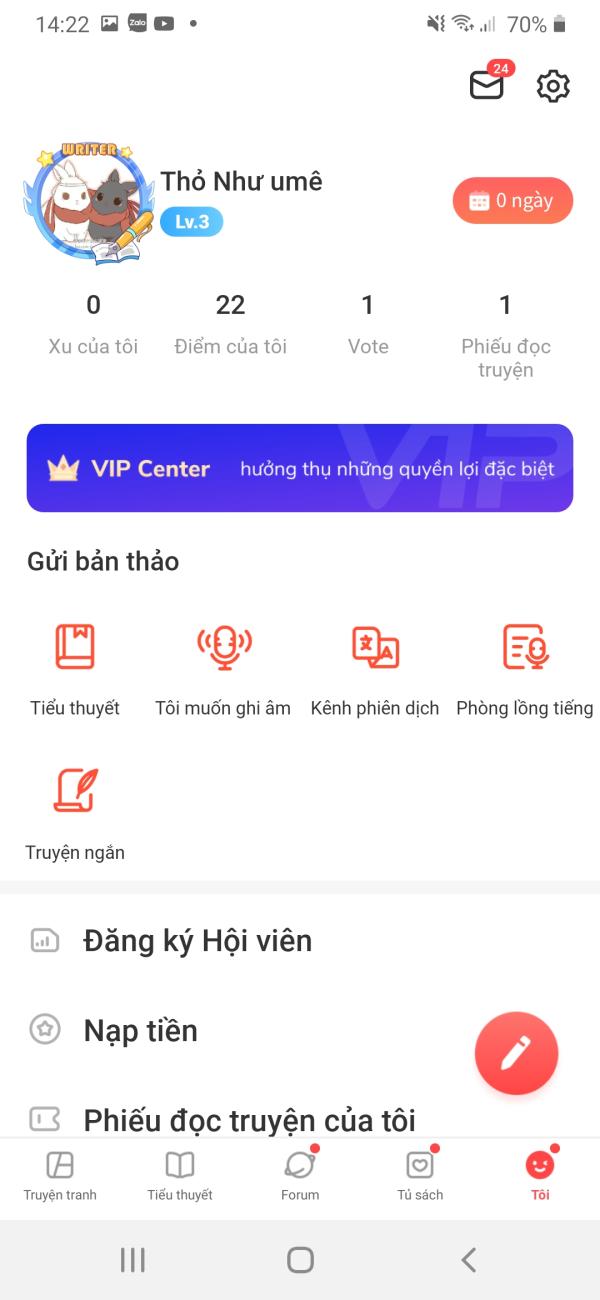Open the Tủ sách tab
Screen dimensions: 600x1300
[x=420, y=1175]
